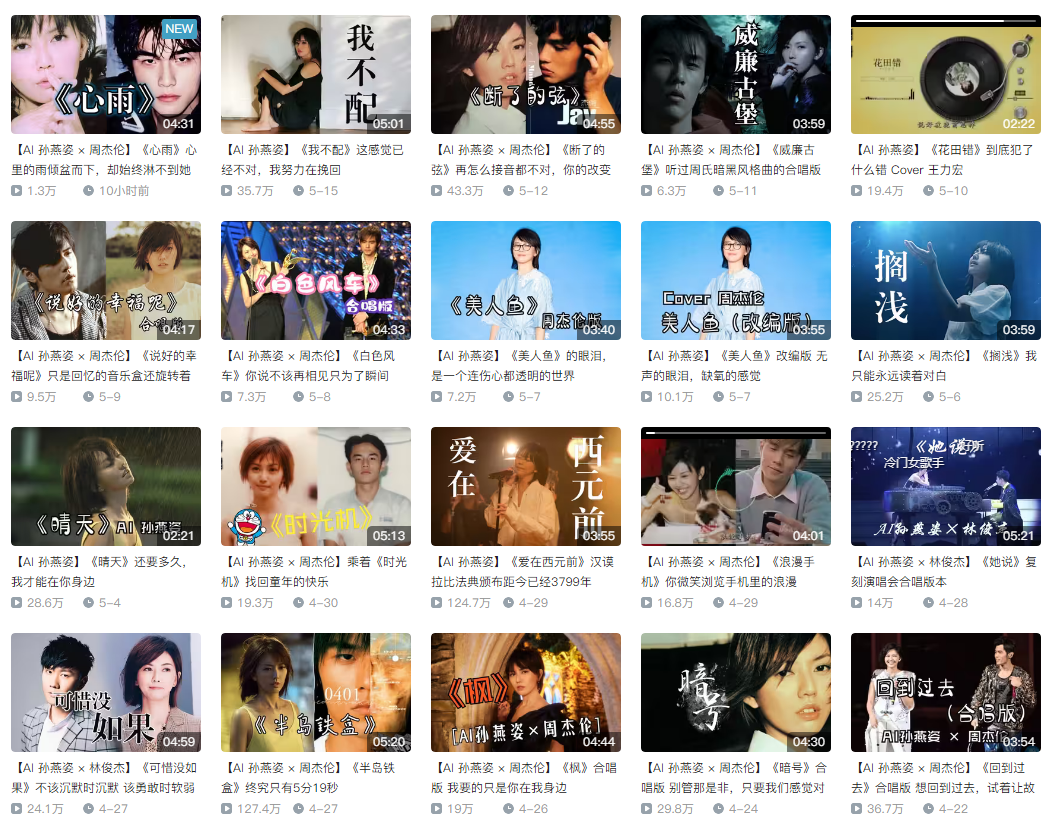Open the 3:40 《美人鱼》 video
The height and width of the screenshot is (824, 1051).
(x=525, y=280)
